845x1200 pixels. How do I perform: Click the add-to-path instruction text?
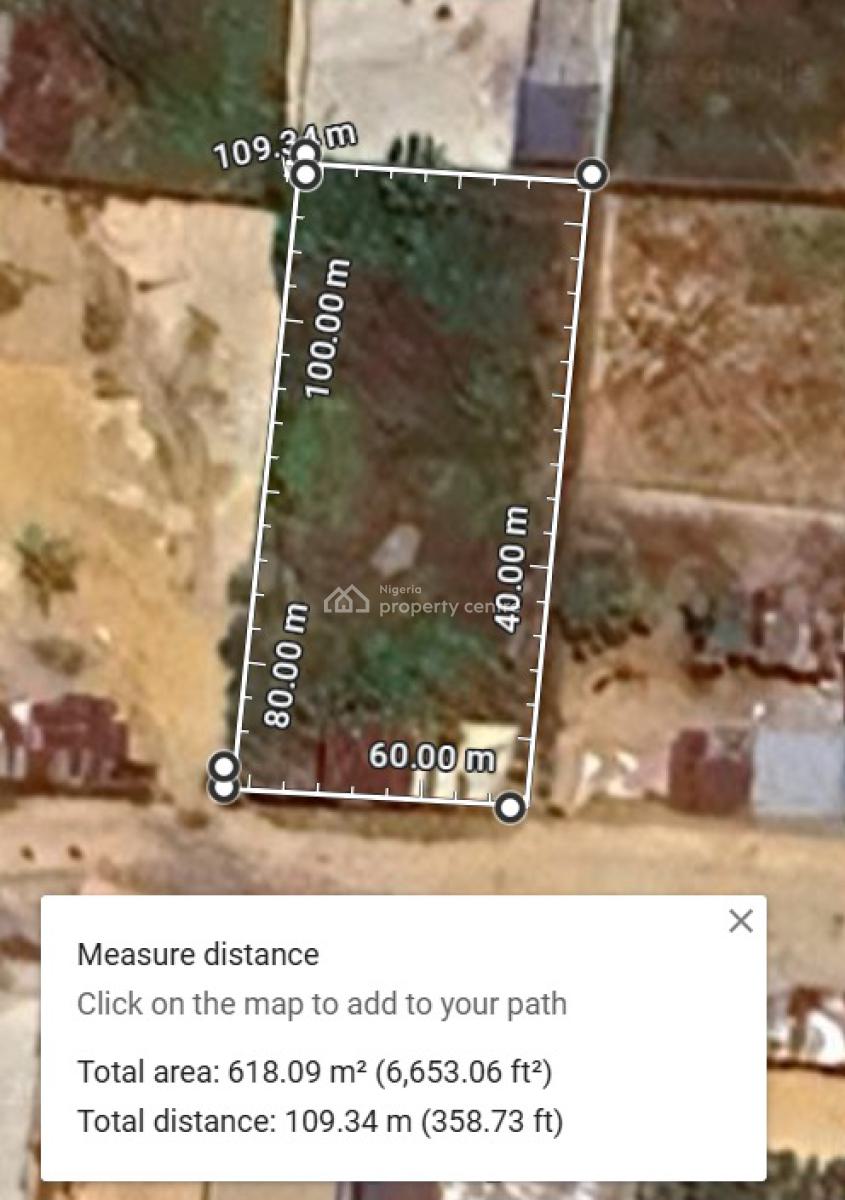click(322, 1004)
